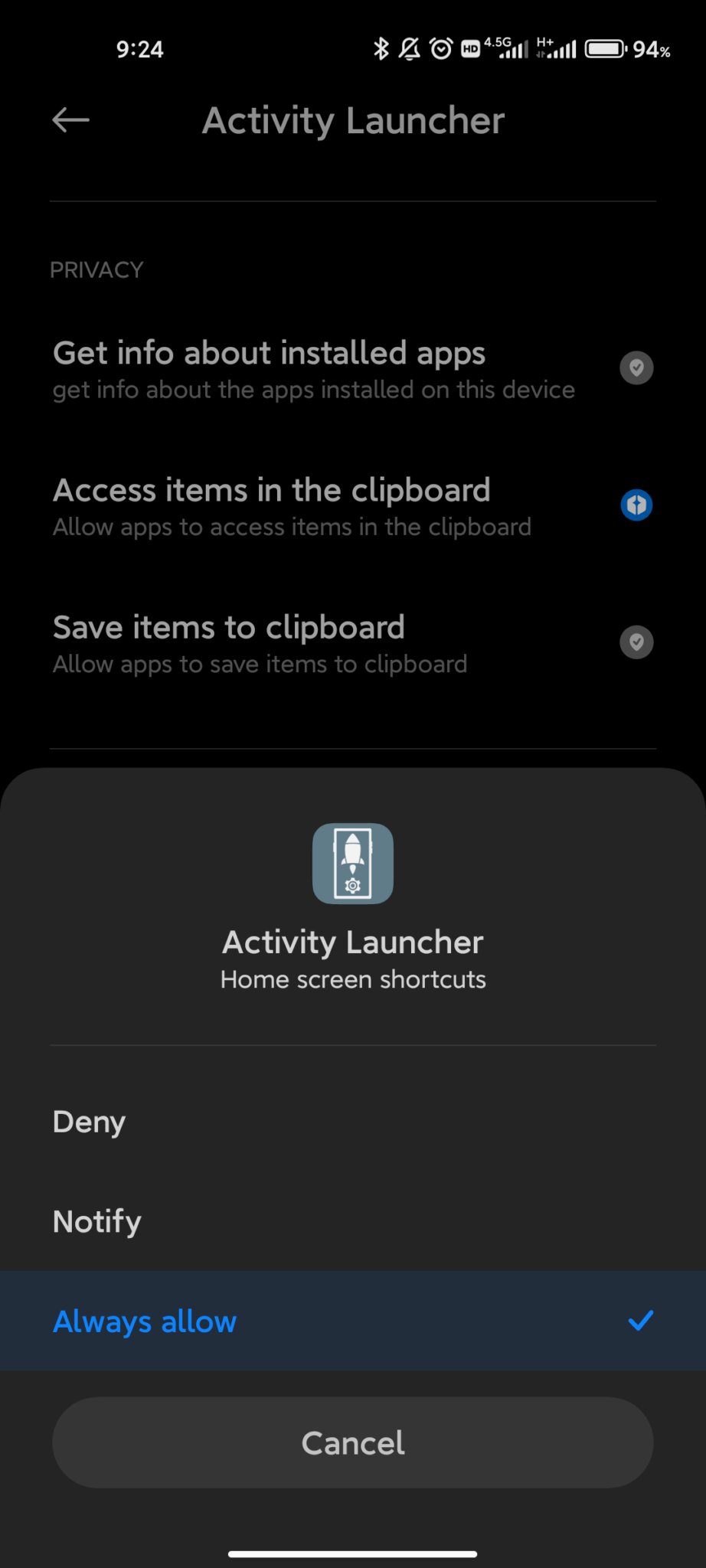Tap the Activity Launcher title in the header

tap(353, 120)
